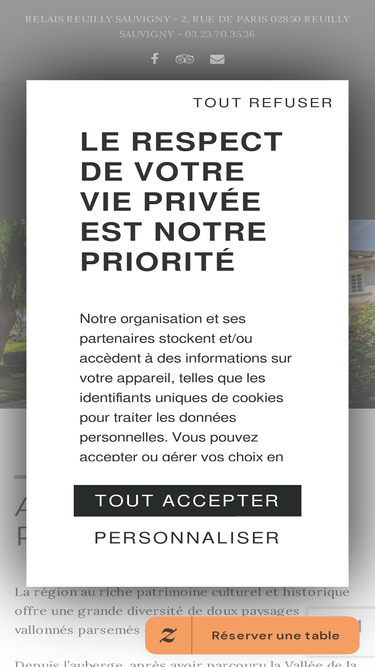Image resolution: width=375 pixels, height=667 pixels.
Task: Open the Facebook page icon
Action: point(155,59)
